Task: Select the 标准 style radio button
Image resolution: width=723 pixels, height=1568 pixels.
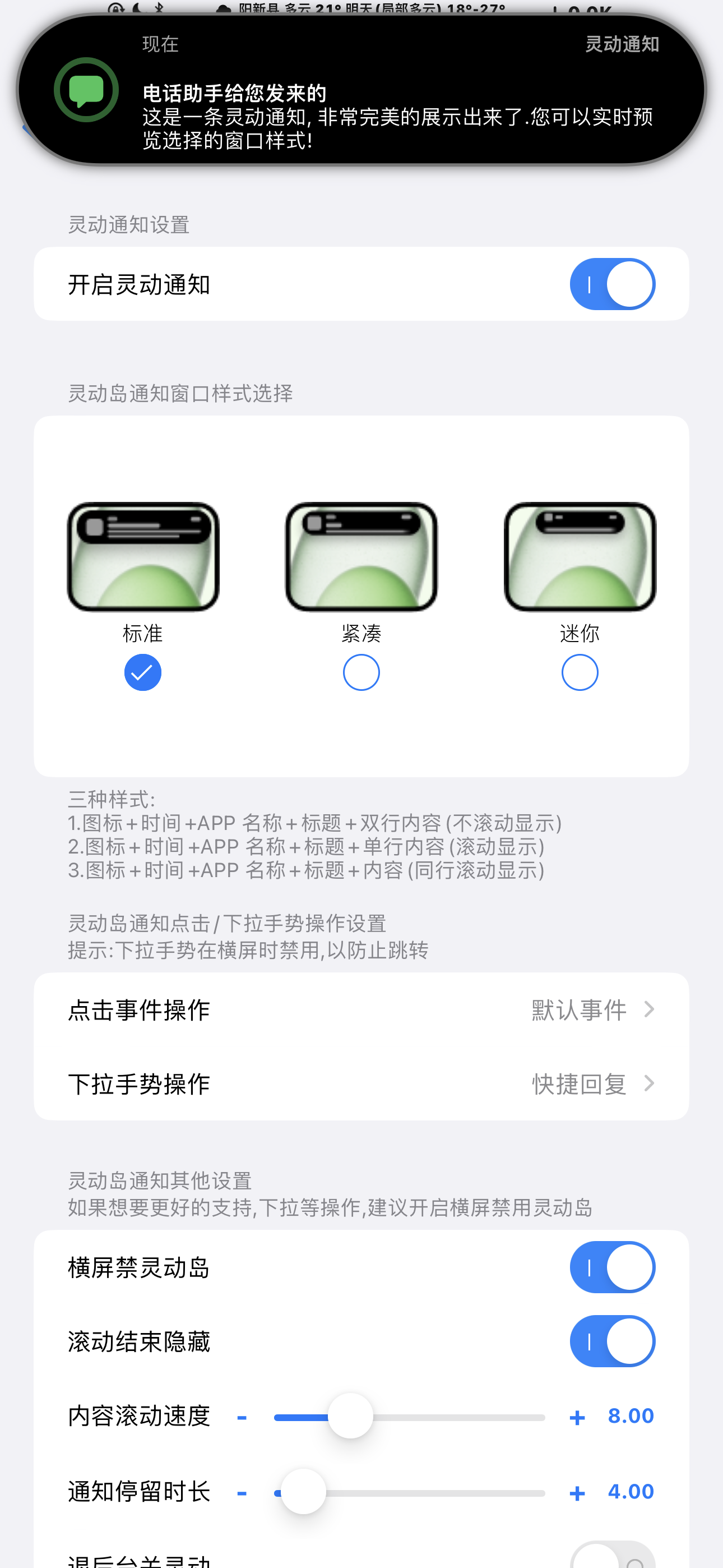Action: (142, 672)
